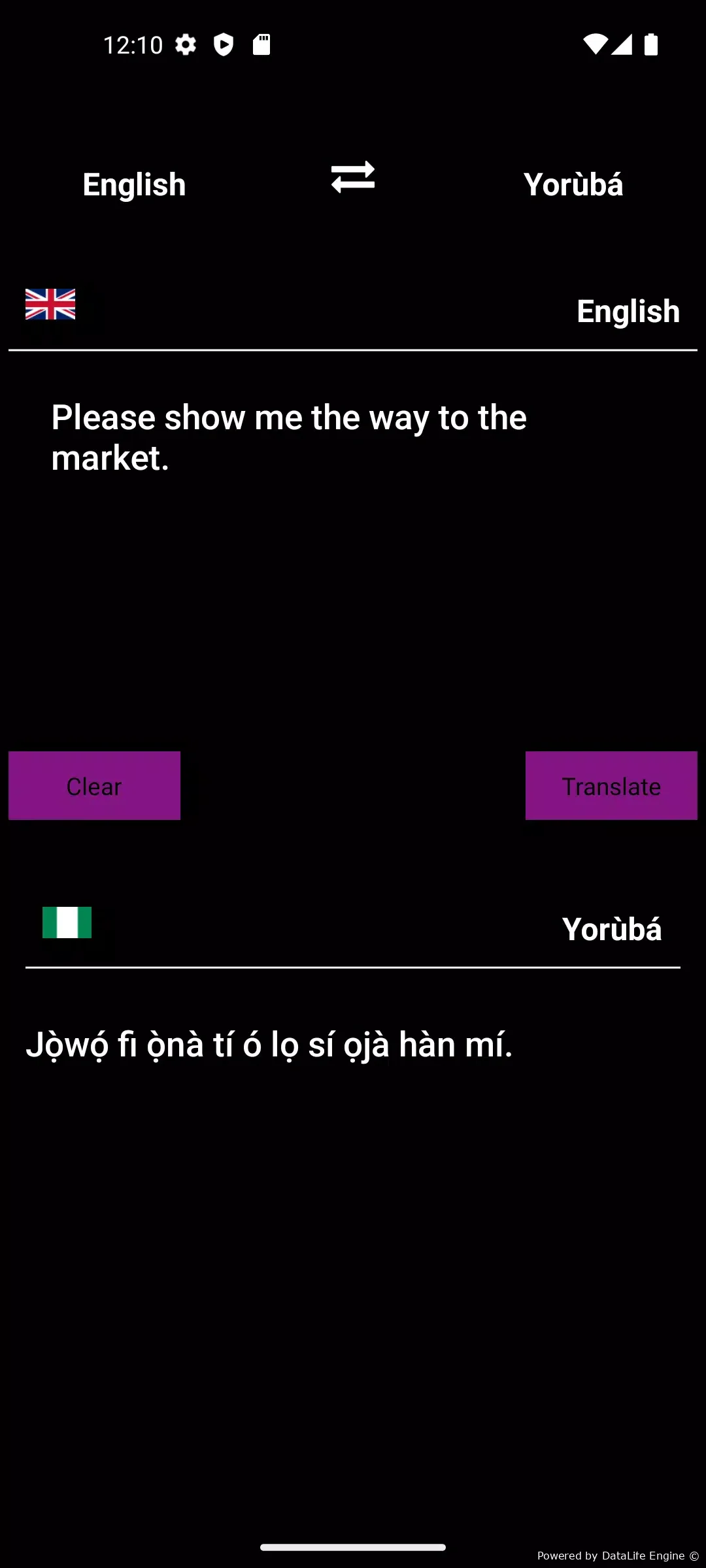Swap the translation languages
706x1568 pixels.
tap(353, 177)
